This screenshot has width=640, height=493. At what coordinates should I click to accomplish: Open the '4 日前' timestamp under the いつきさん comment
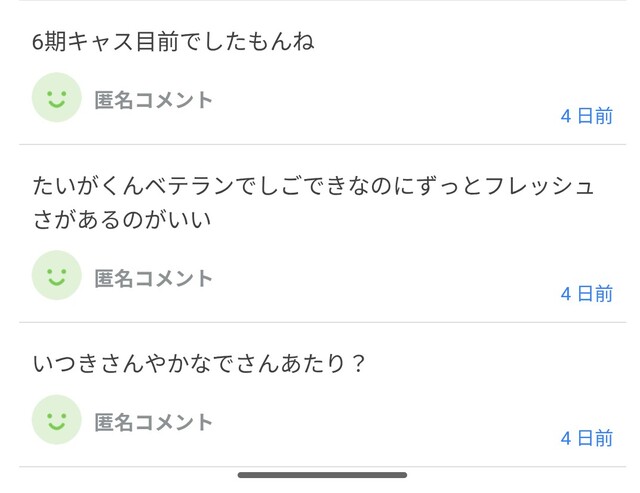[x=586, y=438]
